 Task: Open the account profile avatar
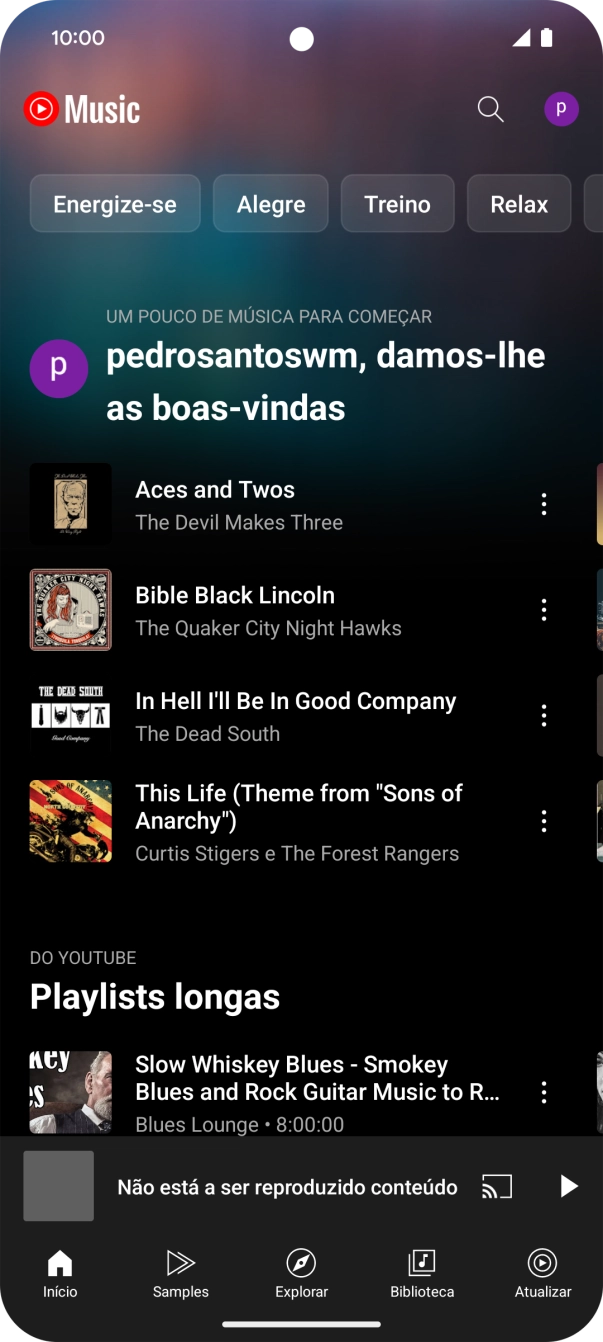(561, 109)
